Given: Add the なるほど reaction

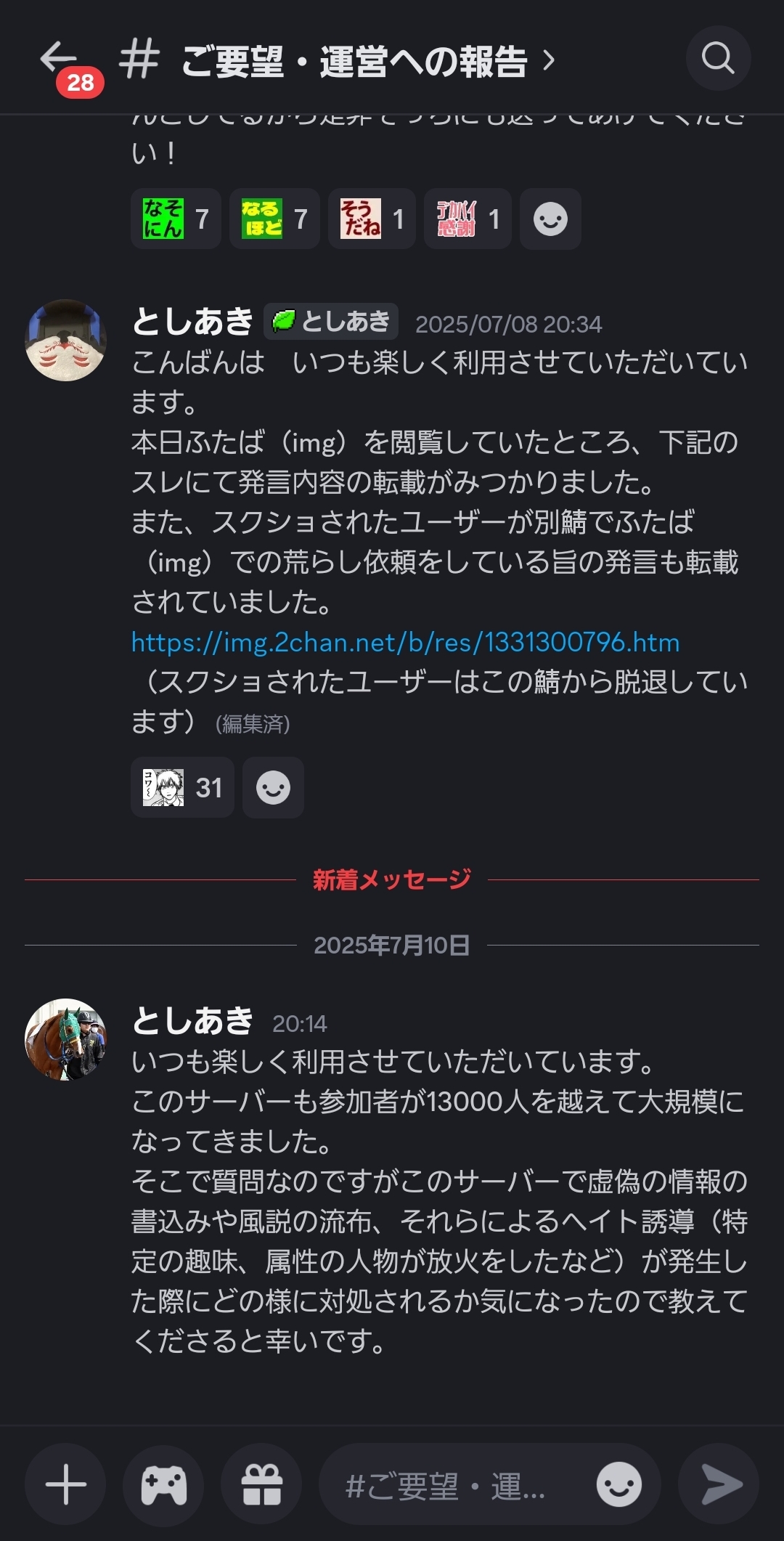Looking at the screenshot, I should 274,219.
